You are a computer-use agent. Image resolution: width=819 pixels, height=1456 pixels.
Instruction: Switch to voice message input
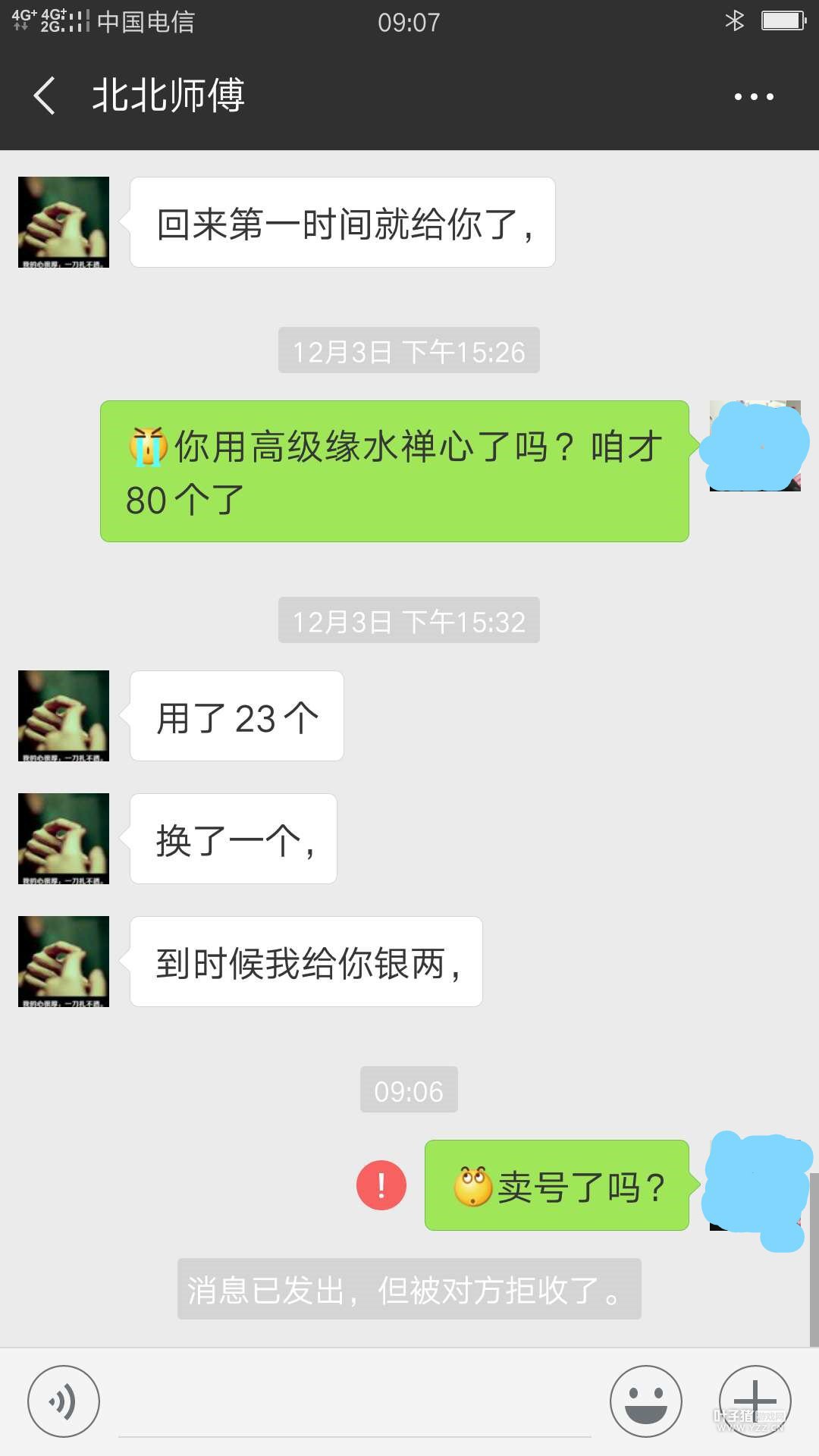[64, 1401]
